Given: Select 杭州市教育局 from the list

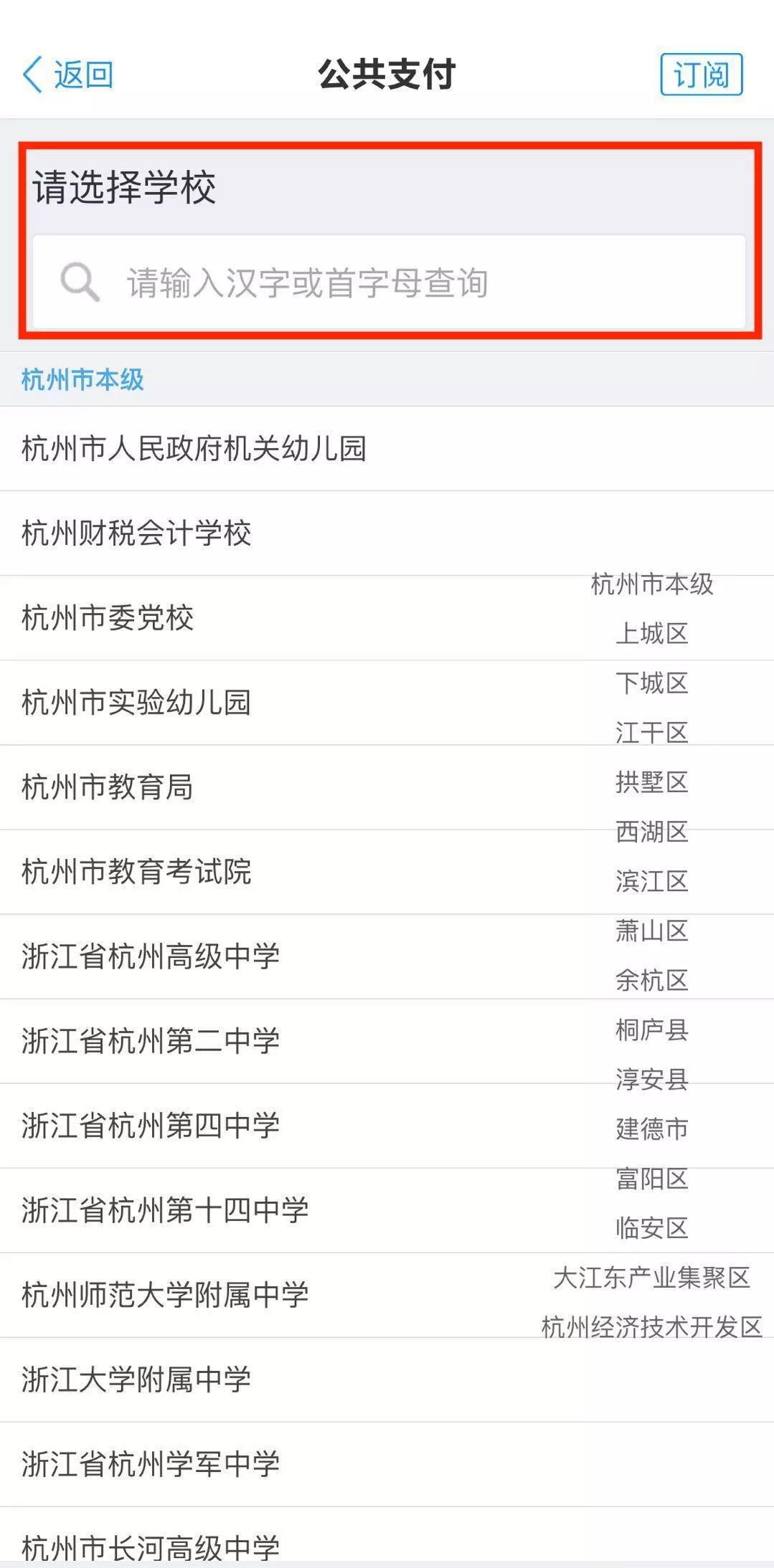Looking at the screenshot, I should (x=106, y=787).
